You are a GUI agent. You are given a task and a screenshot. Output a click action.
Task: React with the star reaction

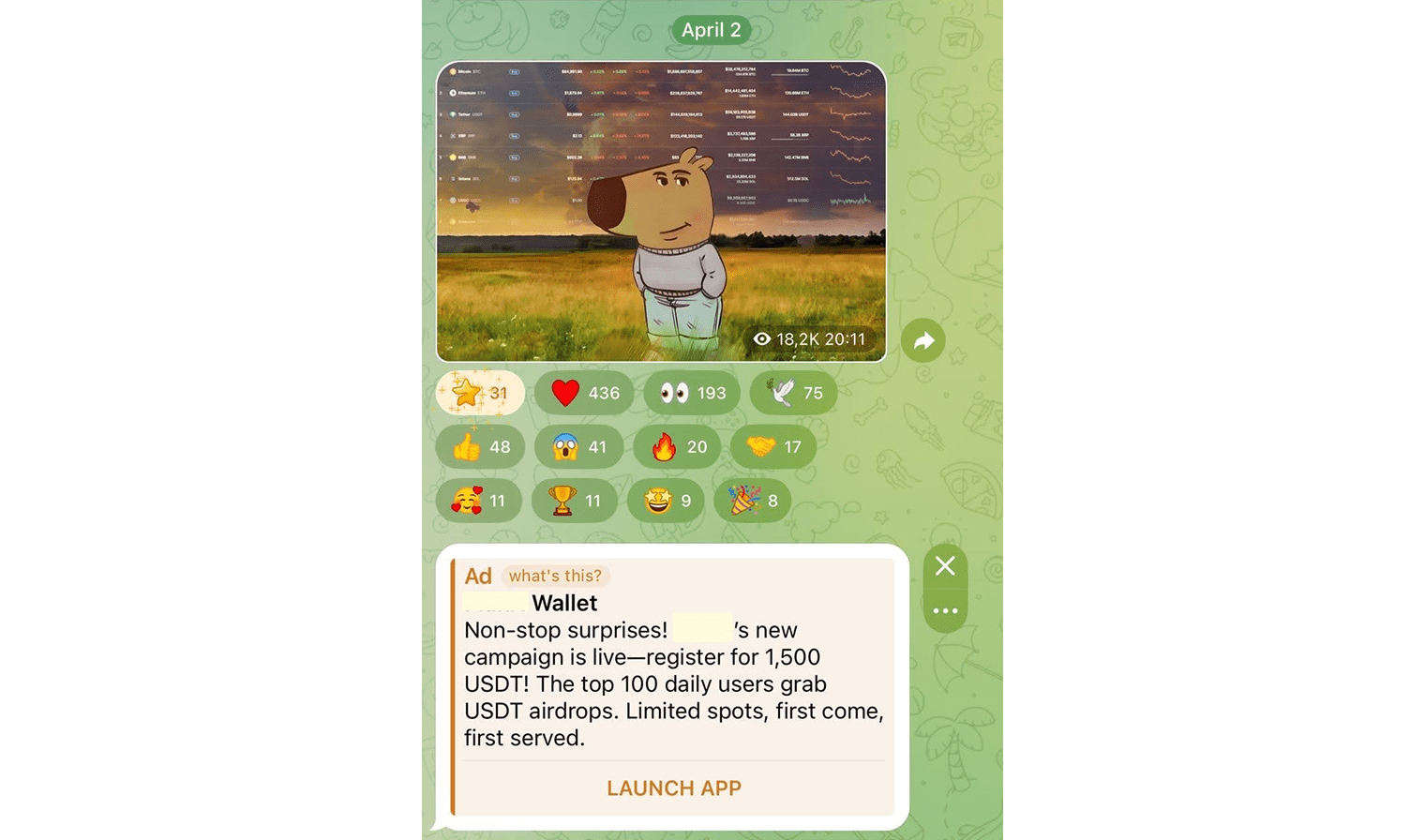click(480, 393)
